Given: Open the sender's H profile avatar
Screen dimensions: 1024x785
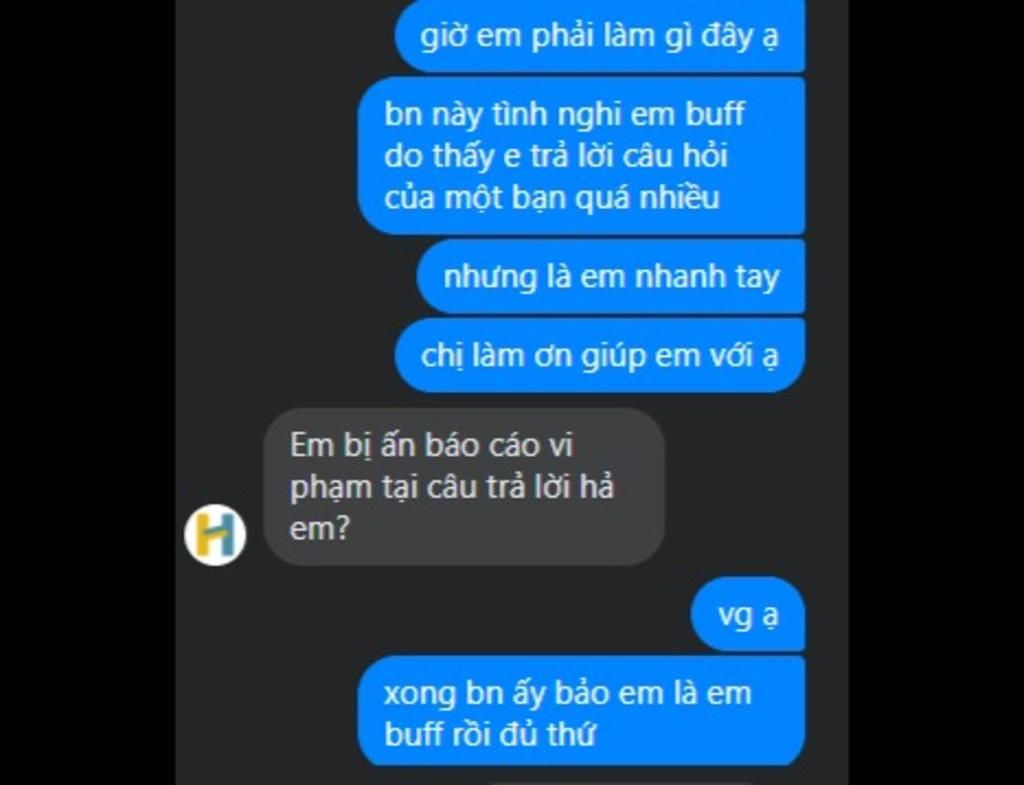Looking at the screenshot, I should pos(215,535).
